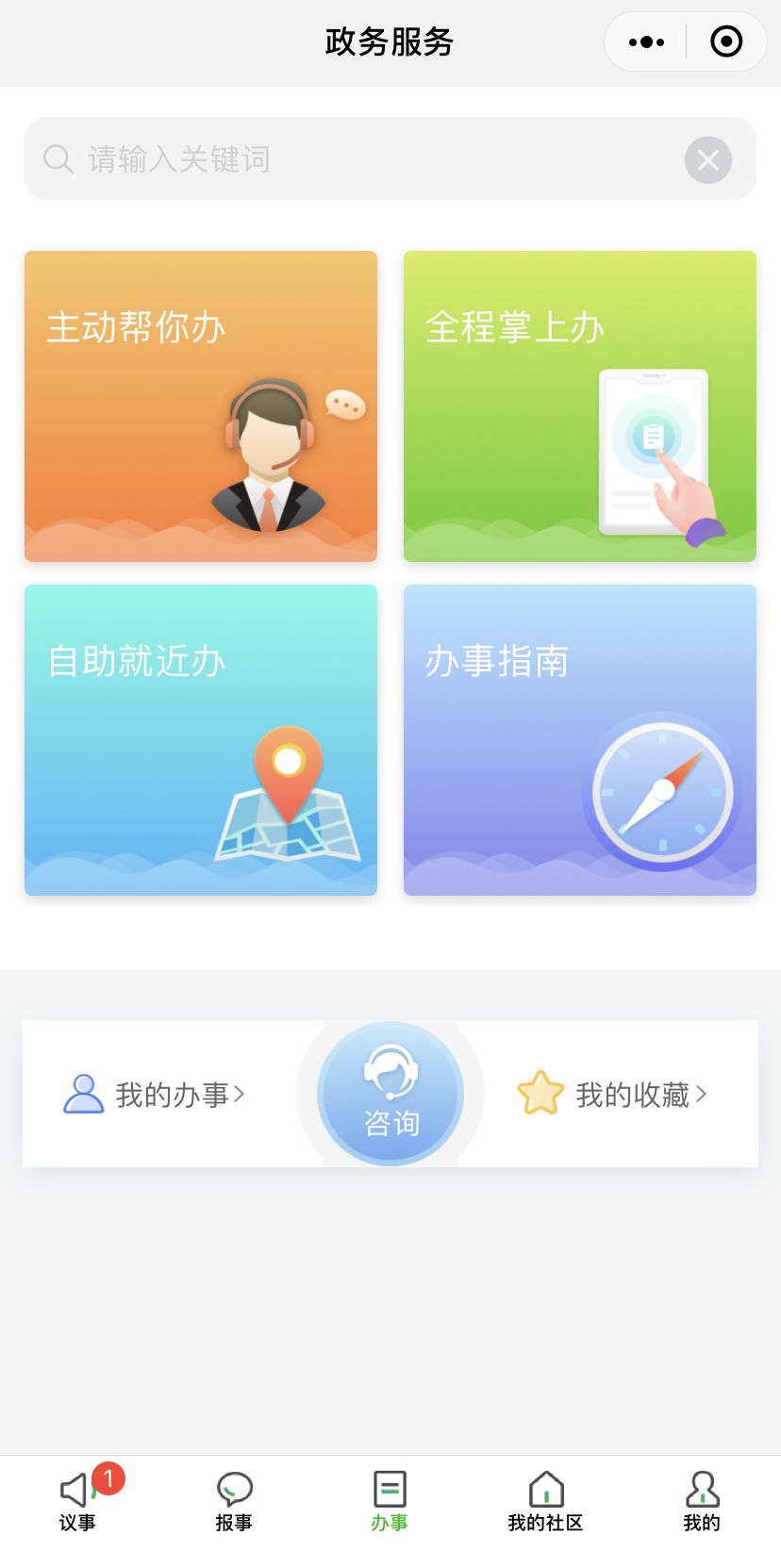This screenshot has width=781, height=1568.
Task: Open the 主动帮你办 card
Action: pyautogui.click(x=201, y=406)
